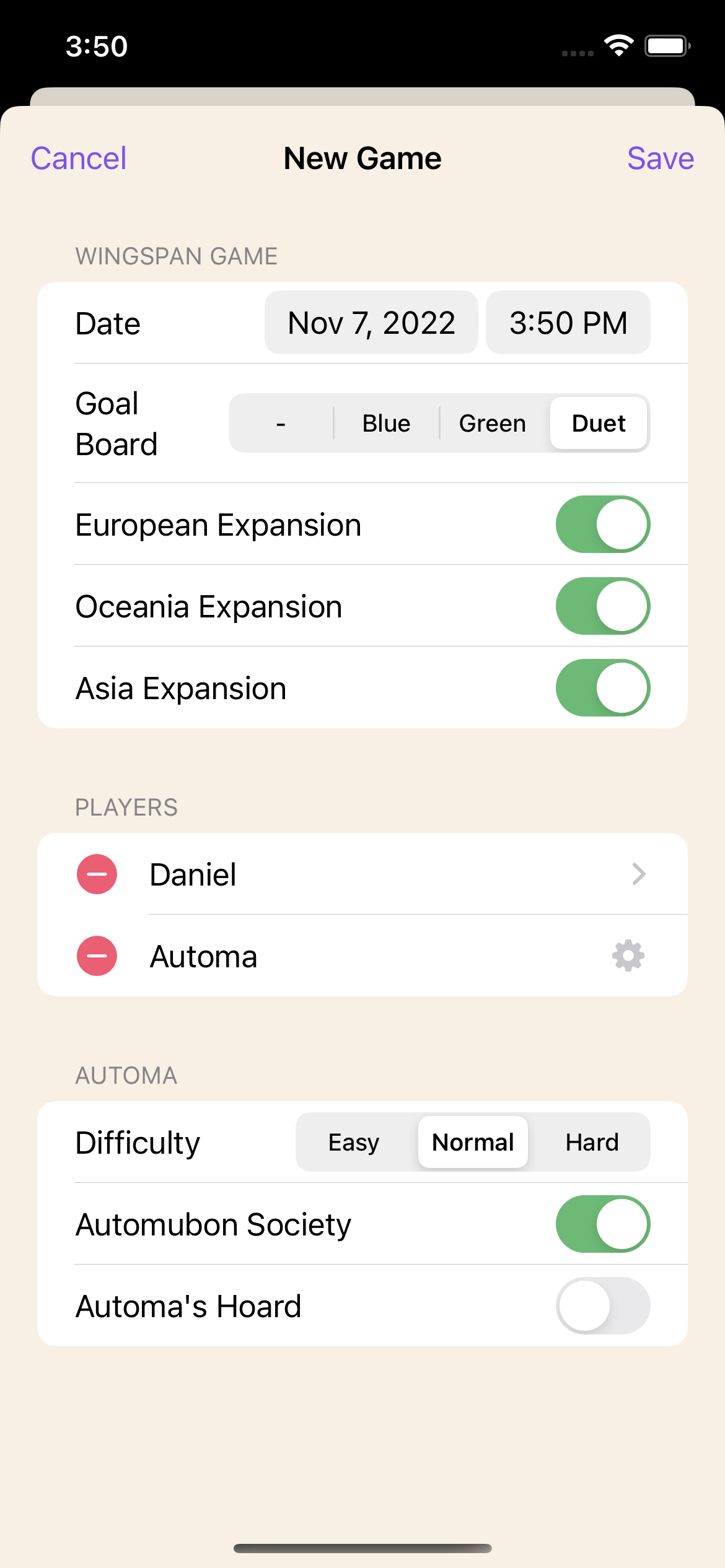Enable Automa's Hoard
This screenshot has width=725, height=1568.
tap(603, 1305)
